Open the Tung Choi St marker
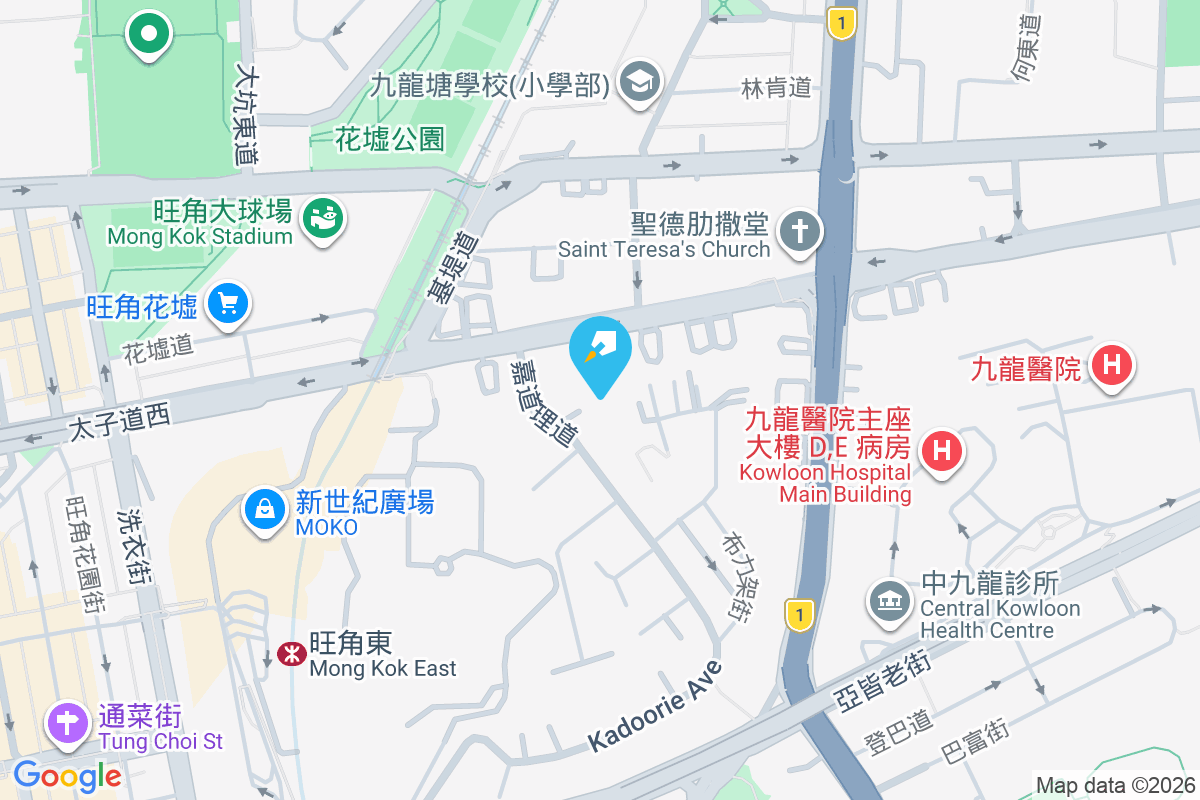1200x800 pixels. coord(68,722)
